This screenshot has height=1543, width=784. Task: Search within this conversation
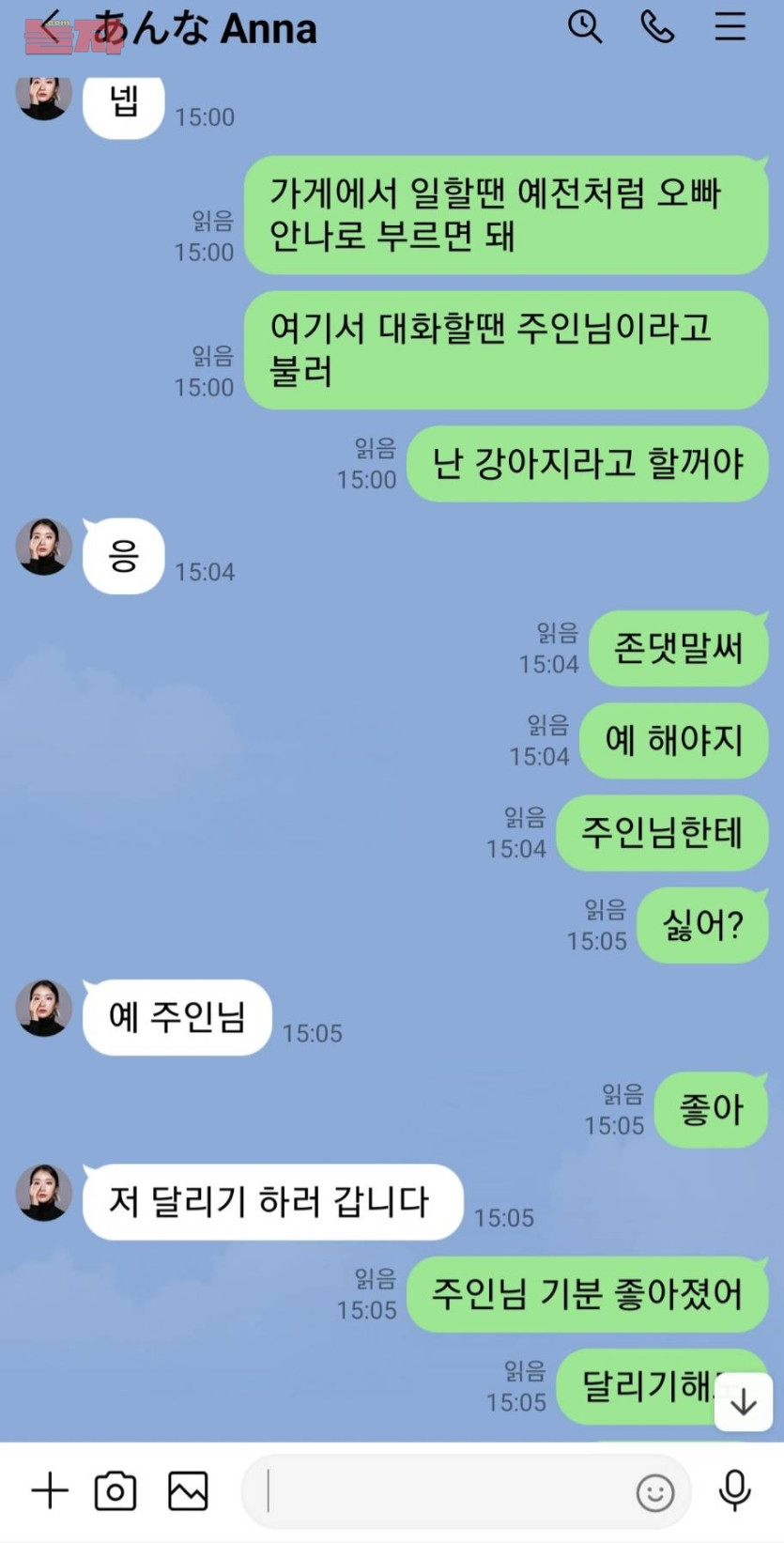[x=584, y=27]
